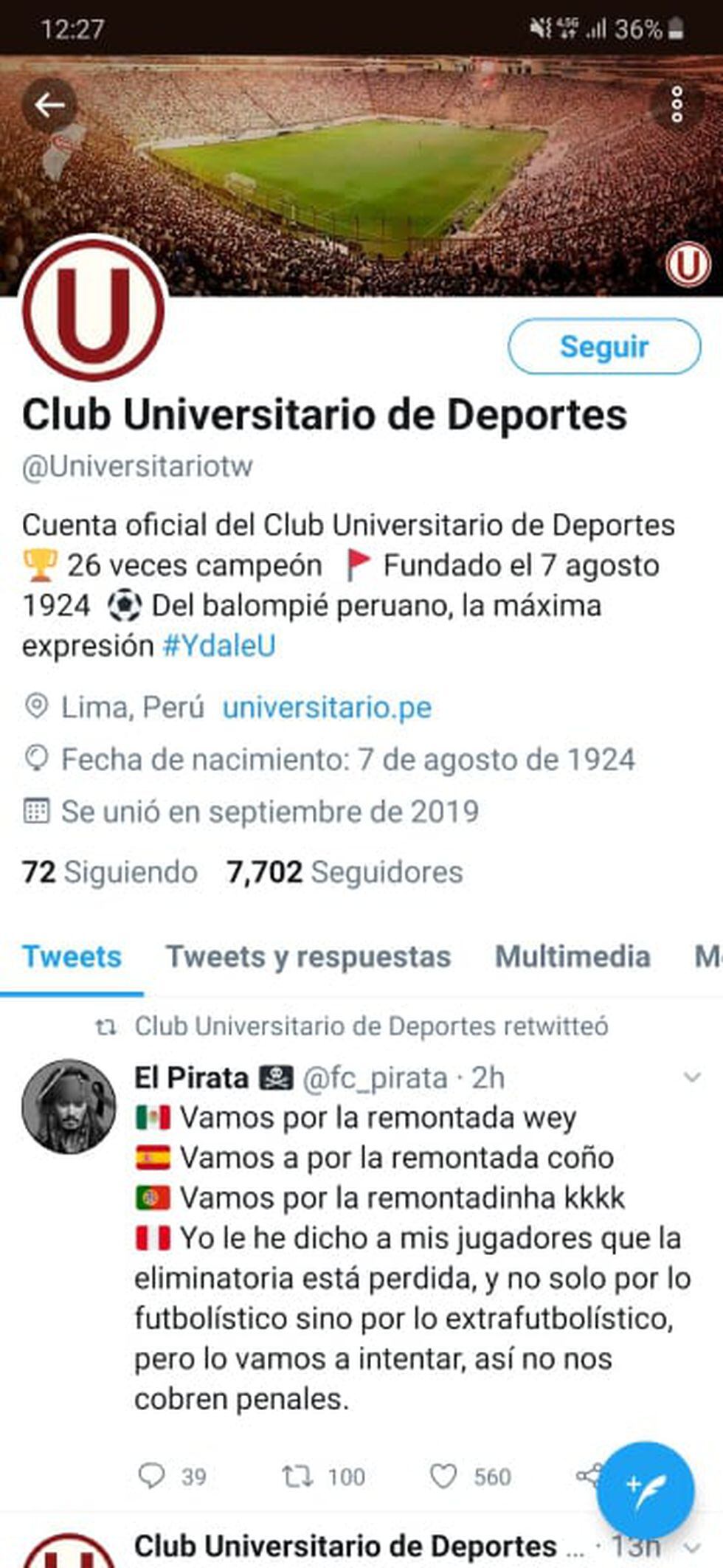
Task: Like El Pirata's tweet
Action: (x=443, y=1476)
